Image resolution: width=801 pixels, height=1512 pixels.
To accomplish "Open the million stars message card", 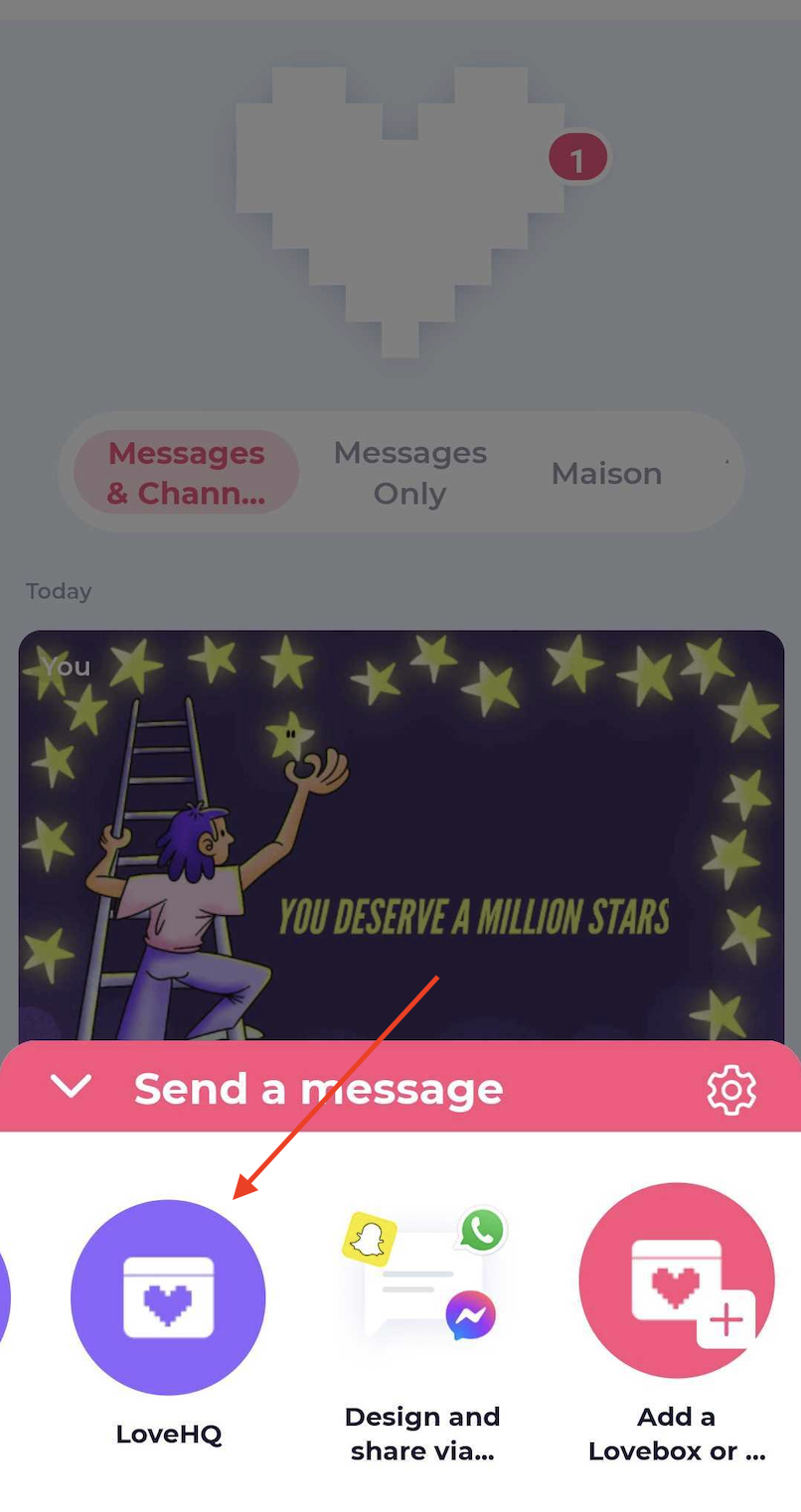I will click(400, 834).
